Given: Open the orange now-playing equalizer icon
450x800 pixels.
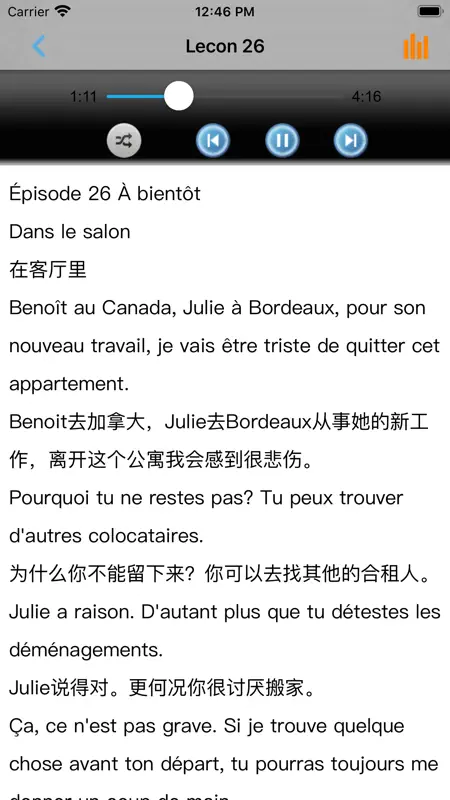Looking at the screenshot, I should point(416,47).
